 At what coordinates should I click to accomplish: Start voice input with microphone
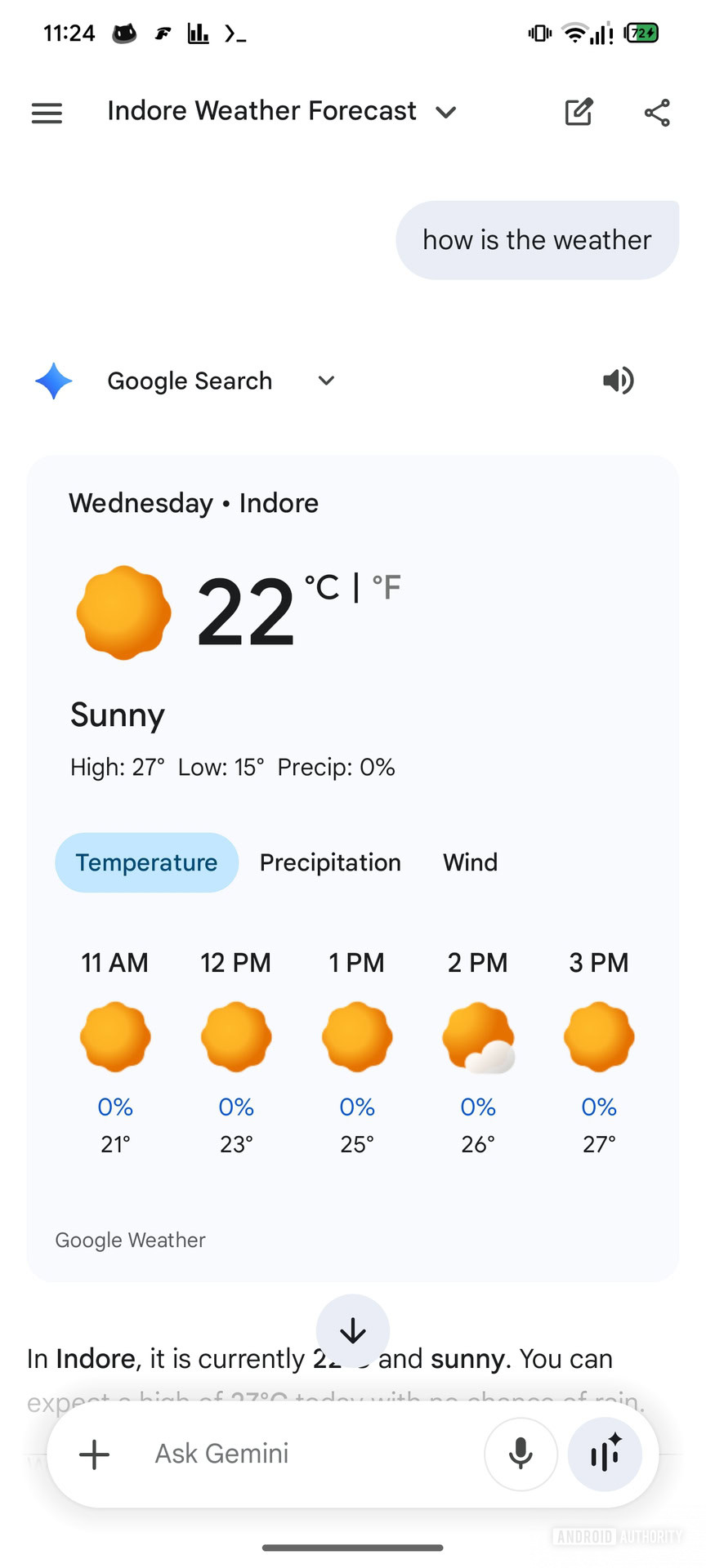(x=521, y=1454)
